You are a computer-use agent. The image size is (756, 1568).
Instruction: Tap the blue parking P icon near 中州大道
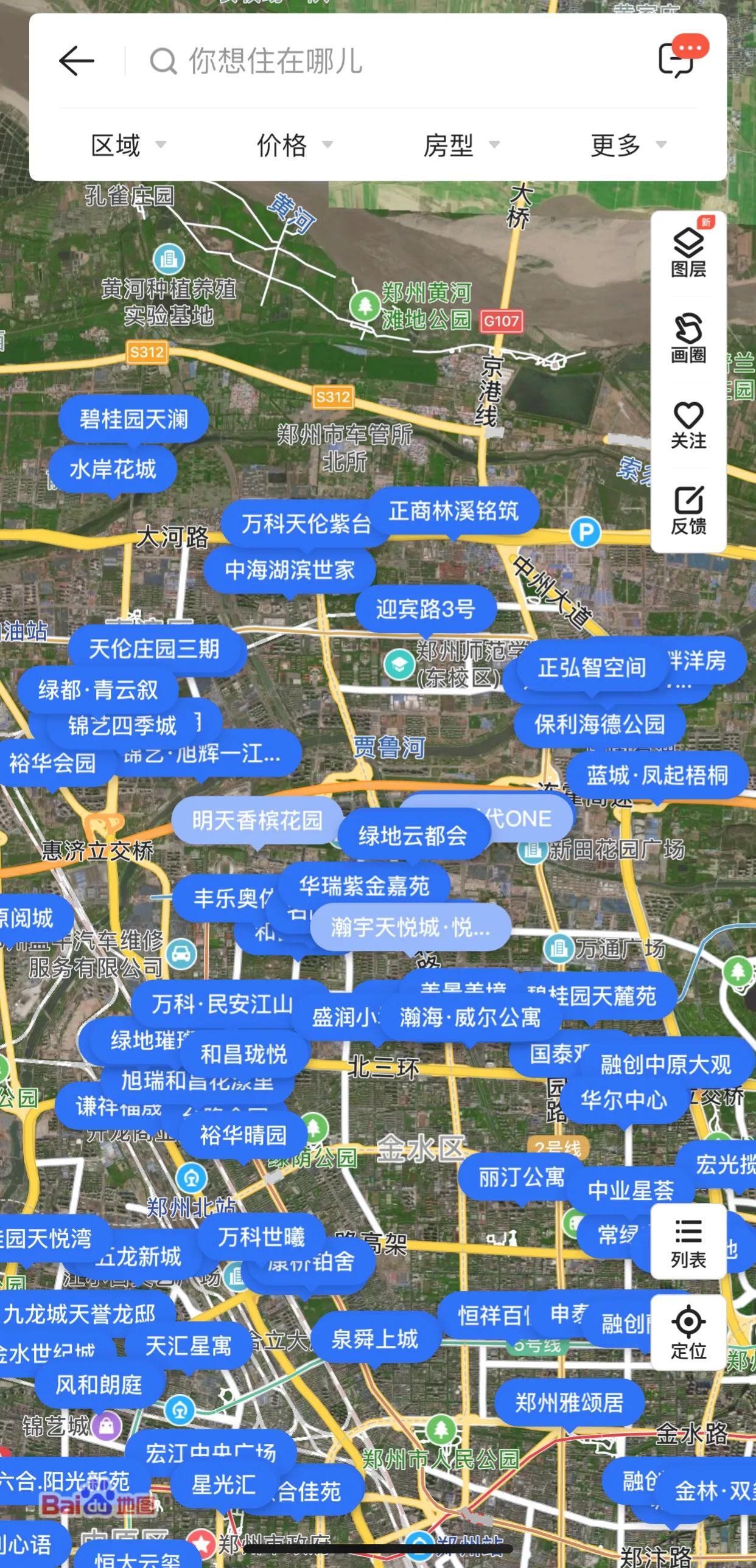585,532
